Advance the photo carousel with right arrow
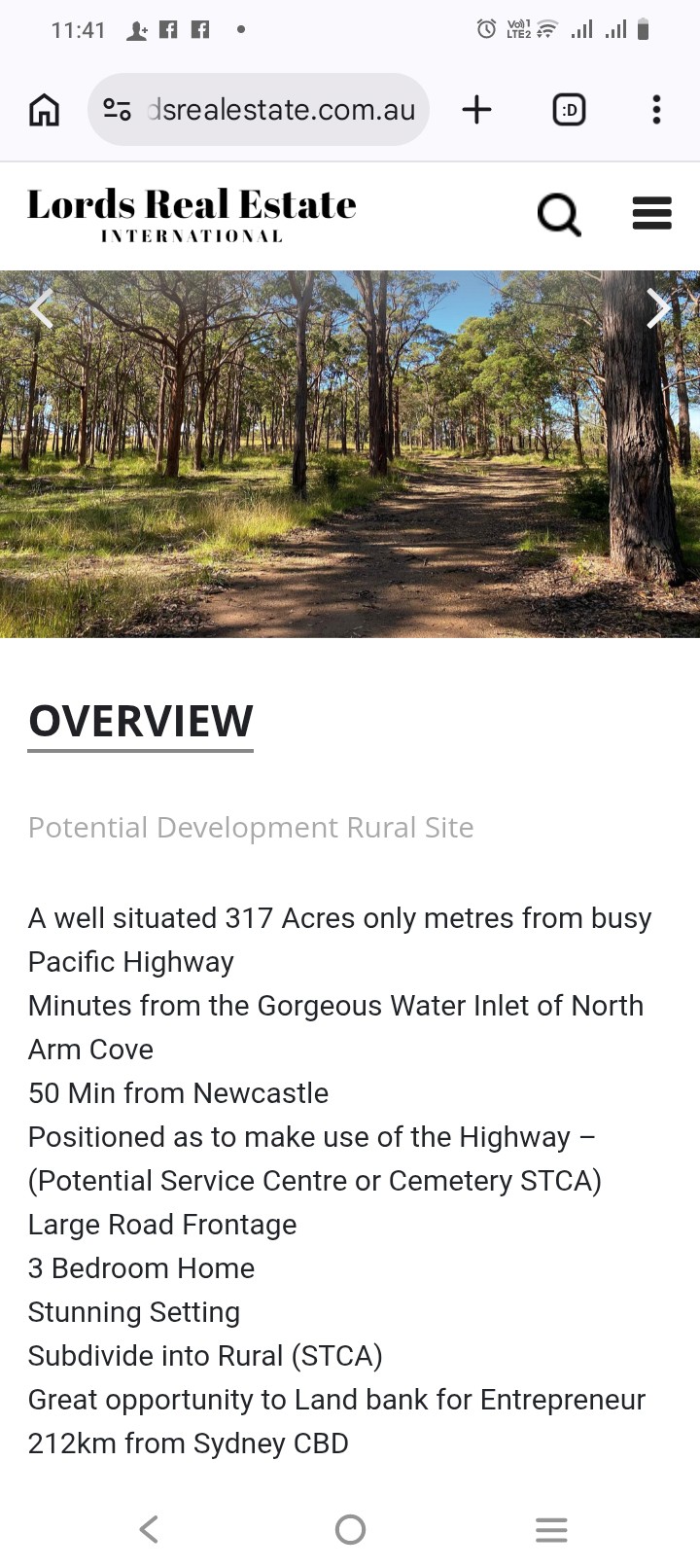Viewport: 700px width, 1568px height. [x=658, y=308]
